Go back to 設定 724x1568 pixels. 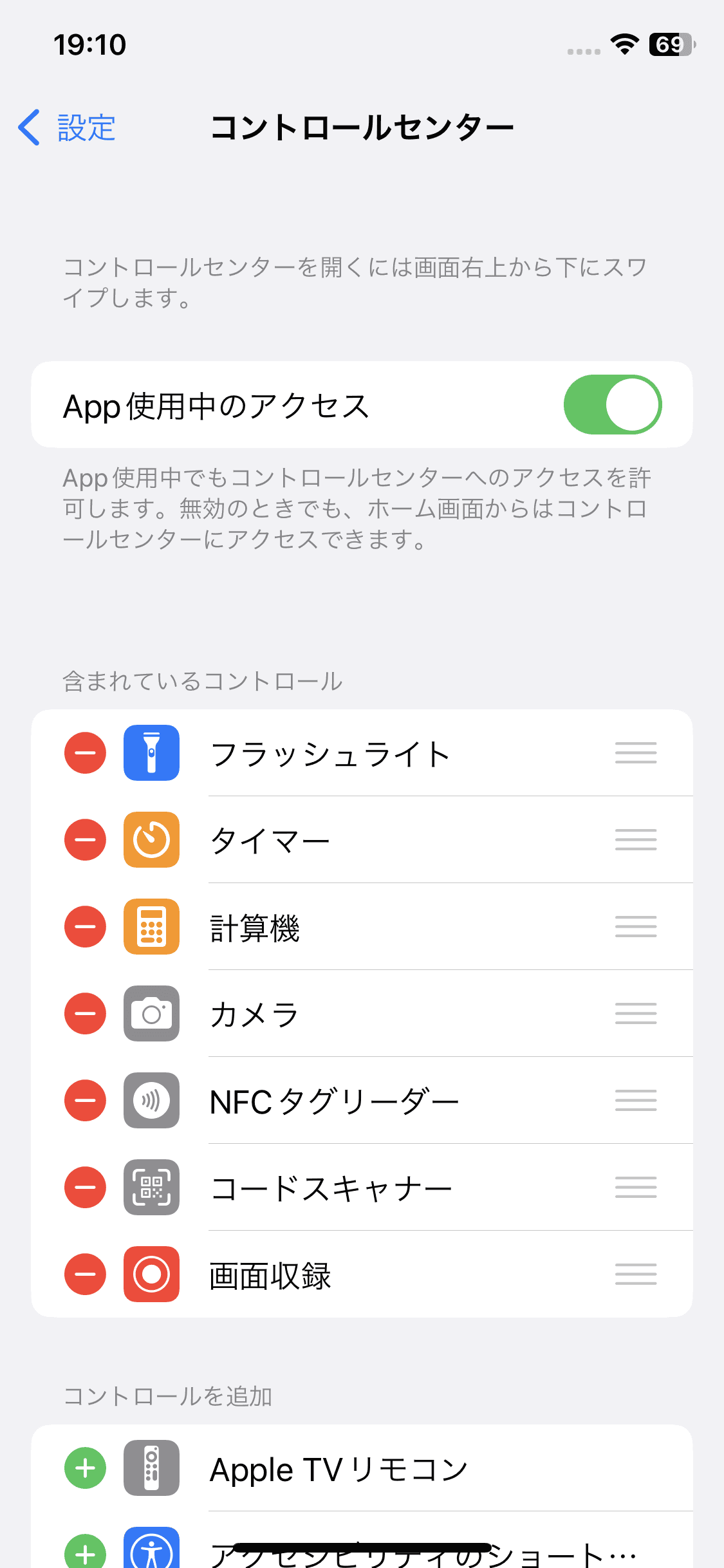point(67,127)
